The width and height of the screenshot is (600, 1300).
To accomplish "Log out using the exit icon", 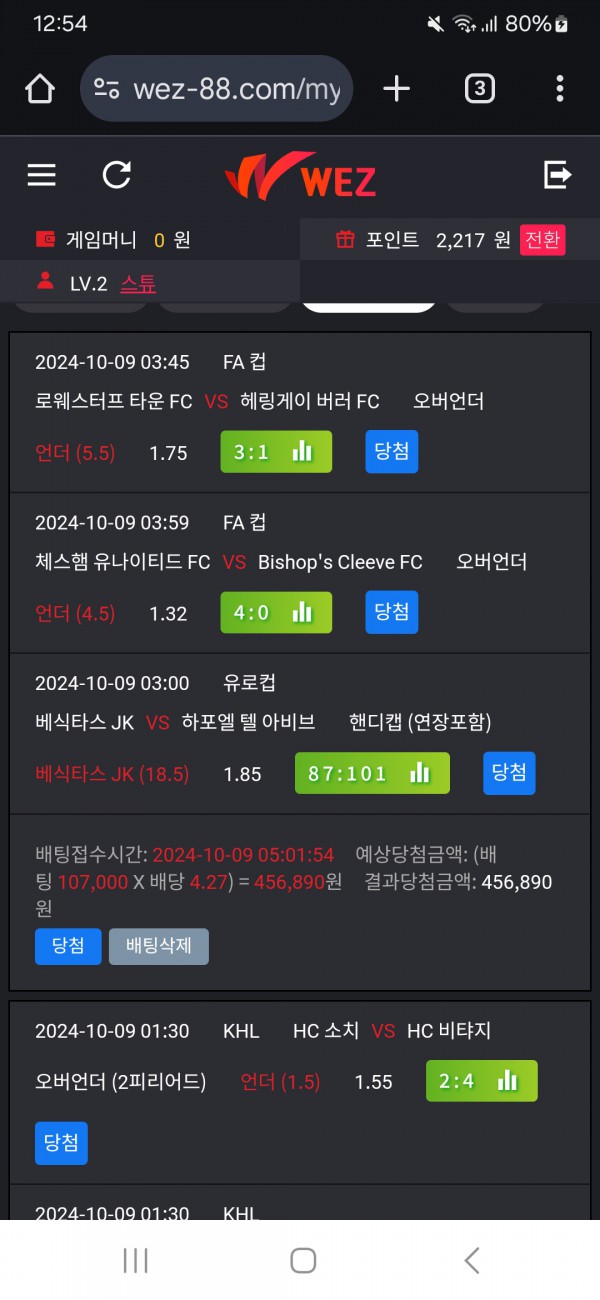I will coord(557,175).
